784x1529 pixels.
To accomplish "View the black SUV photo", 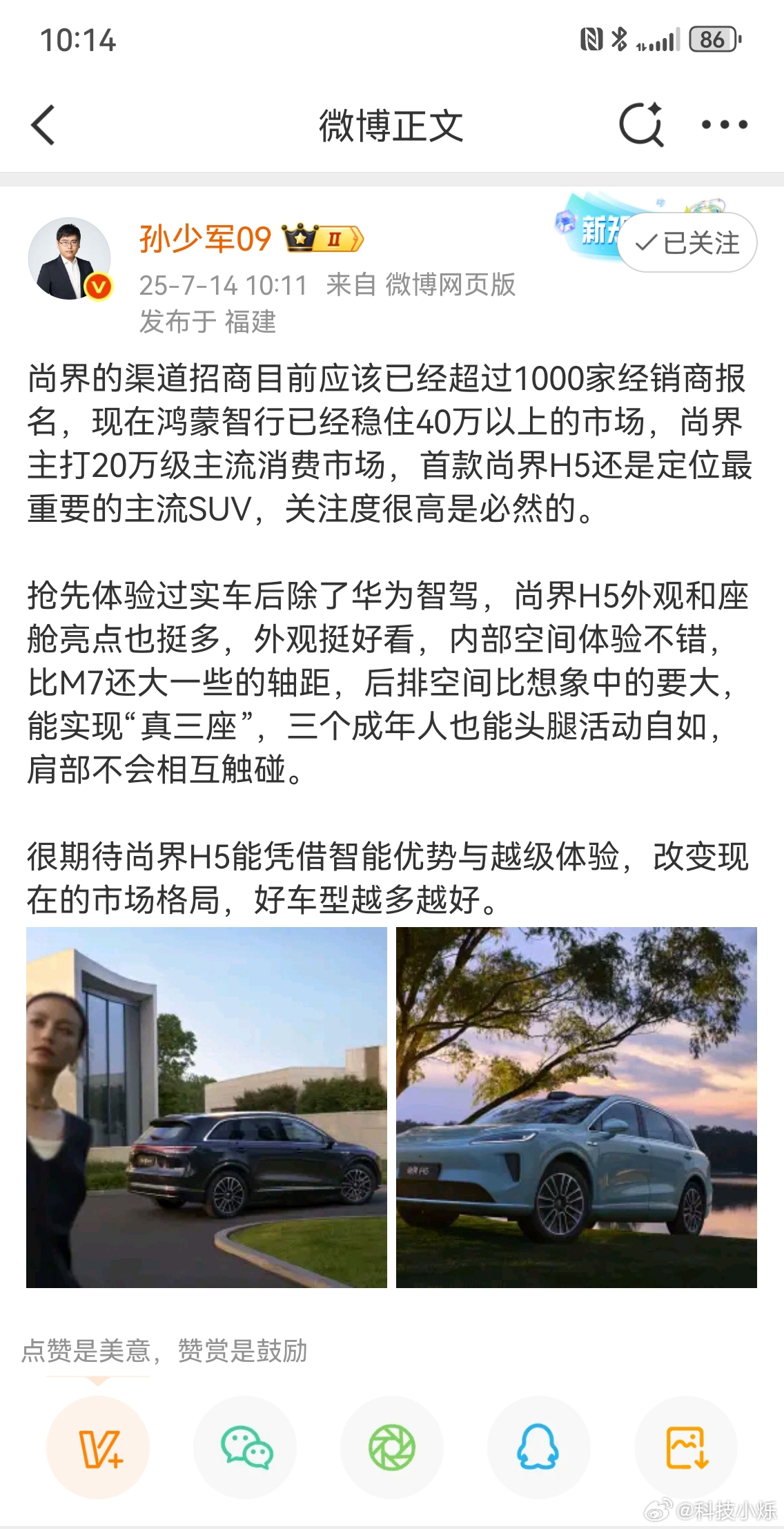I will (x=206, y=1107).
